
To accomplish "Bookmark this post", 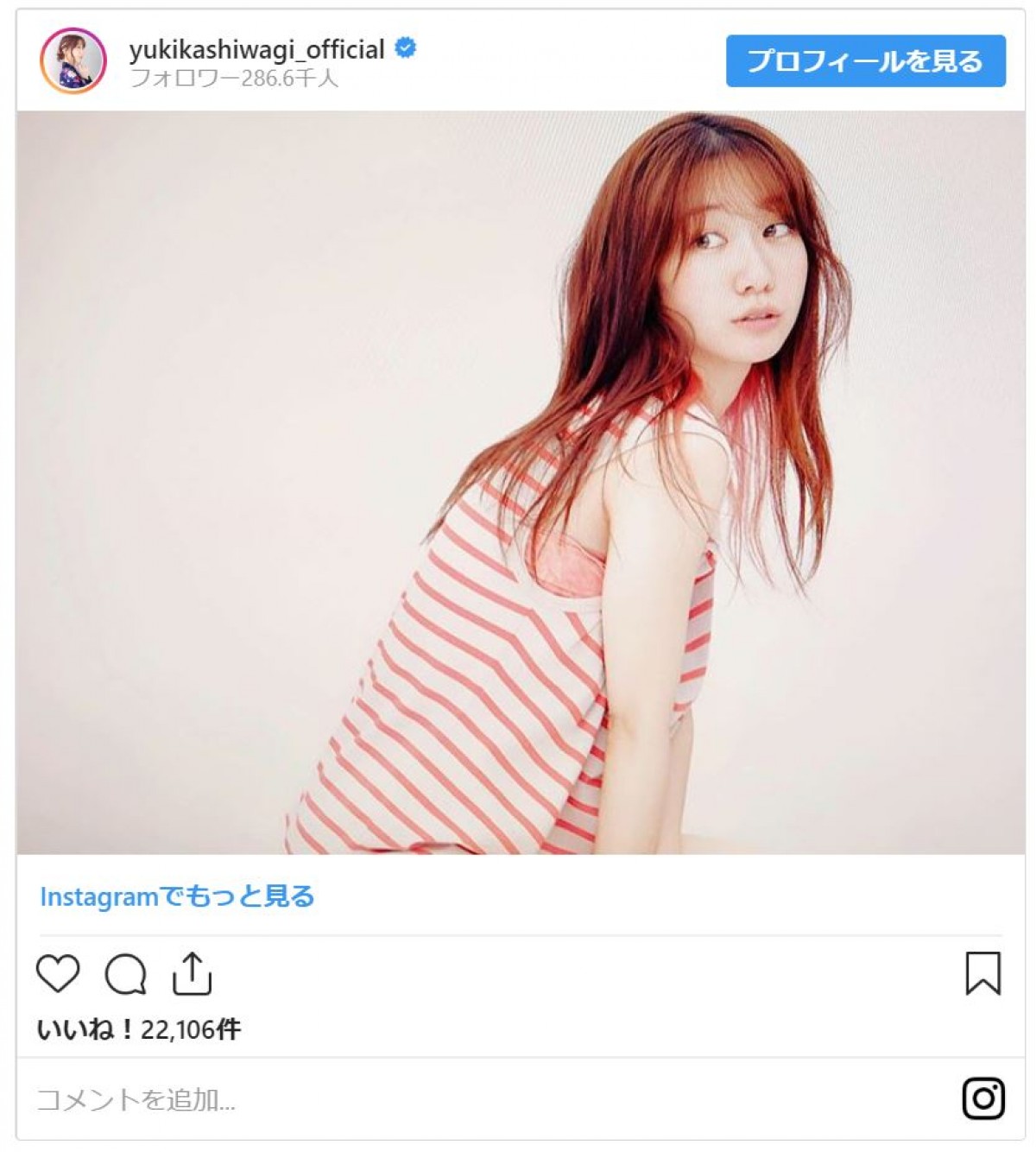I will (982, 974).
